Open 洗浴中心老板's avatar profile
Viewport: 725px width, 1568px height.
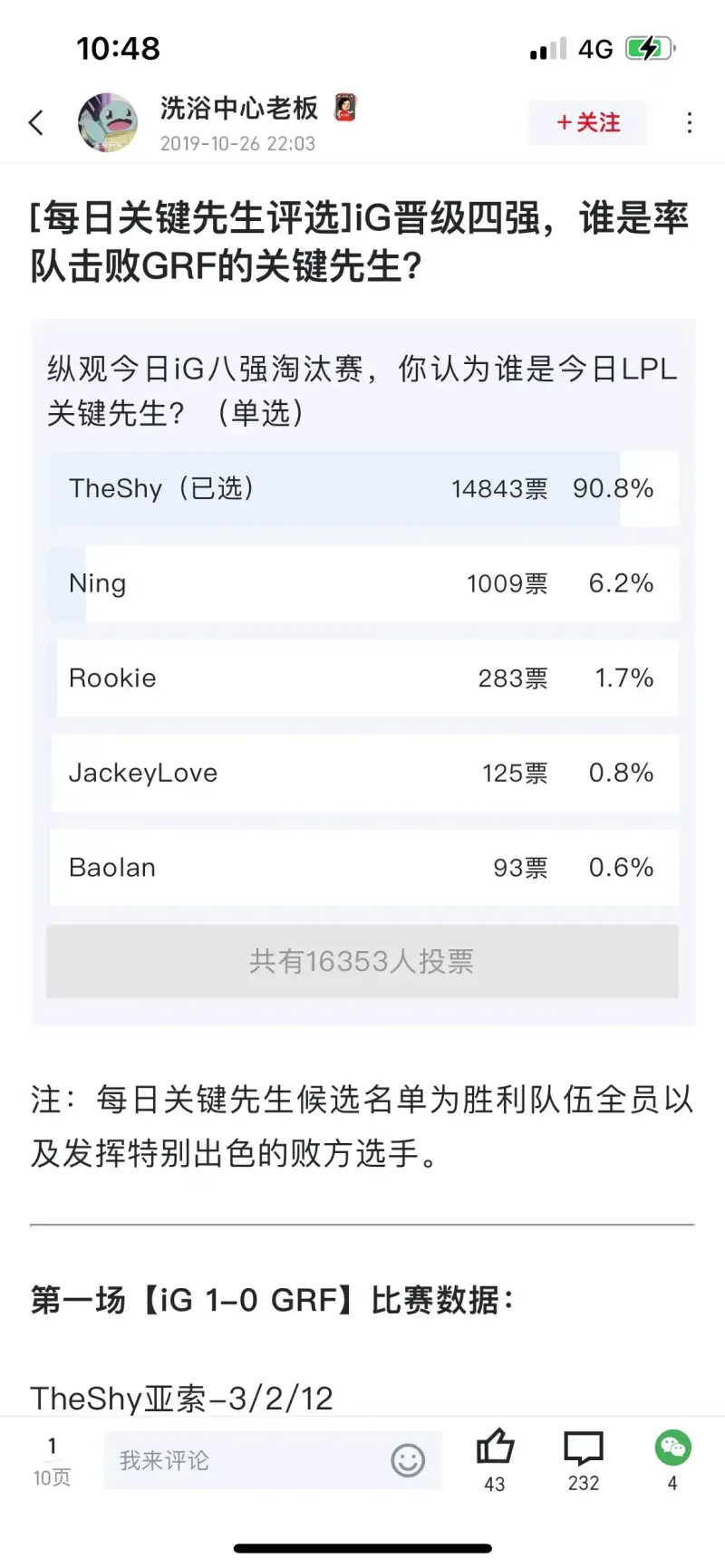coord(108,122)
